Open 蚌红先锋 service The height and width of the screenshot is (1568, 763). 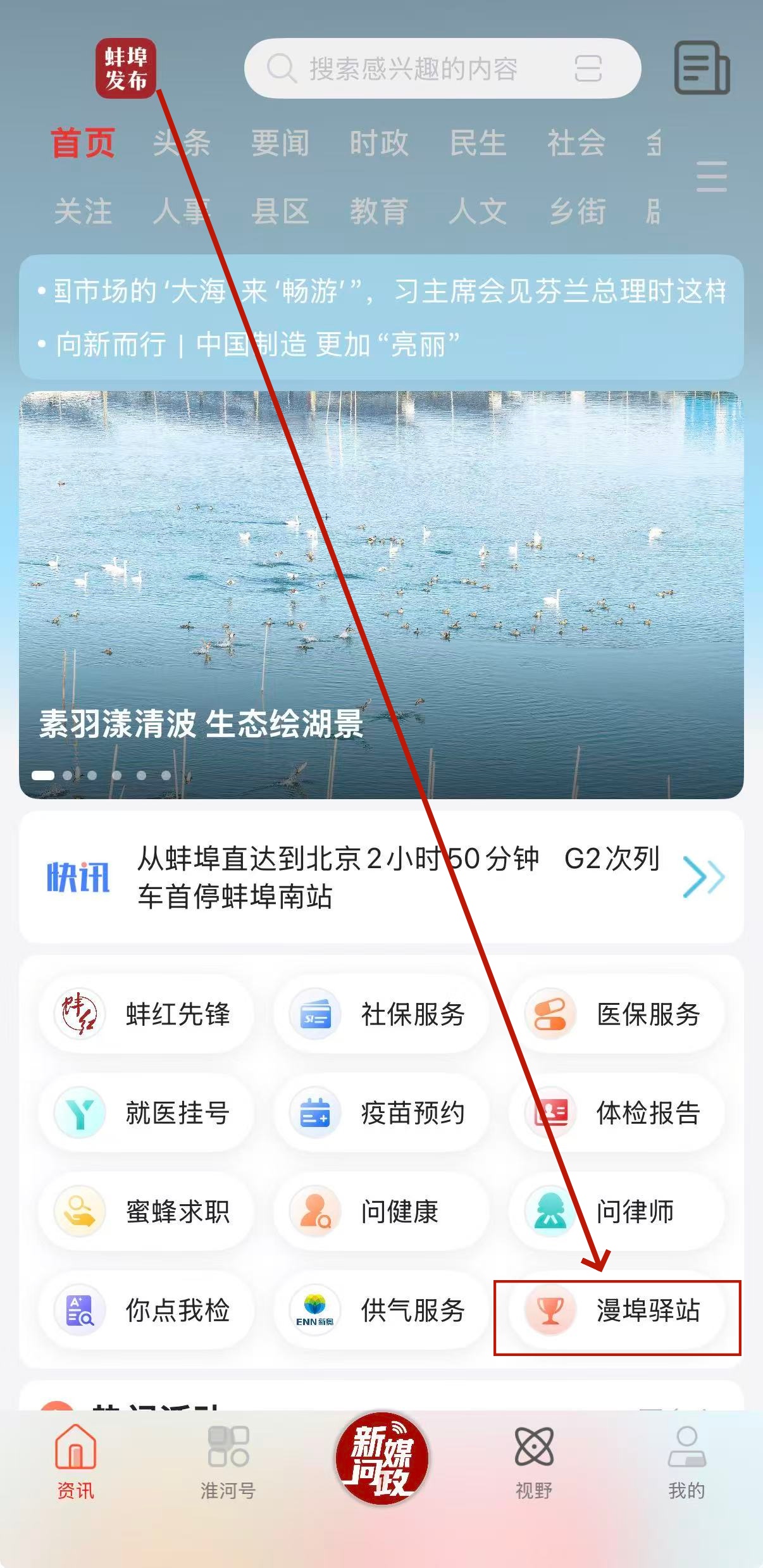(147, 1014)
